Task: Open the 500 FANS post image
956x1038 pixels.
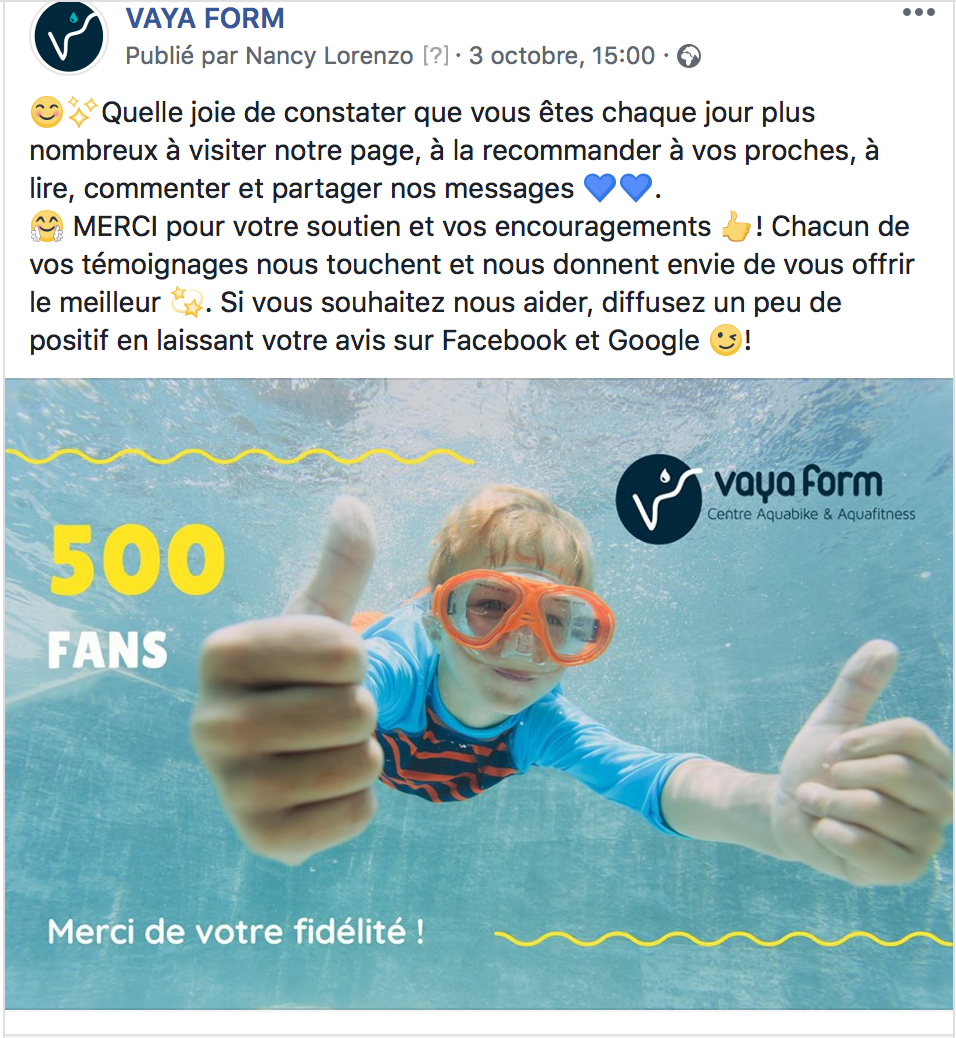Action: click(x=478, y=694)
